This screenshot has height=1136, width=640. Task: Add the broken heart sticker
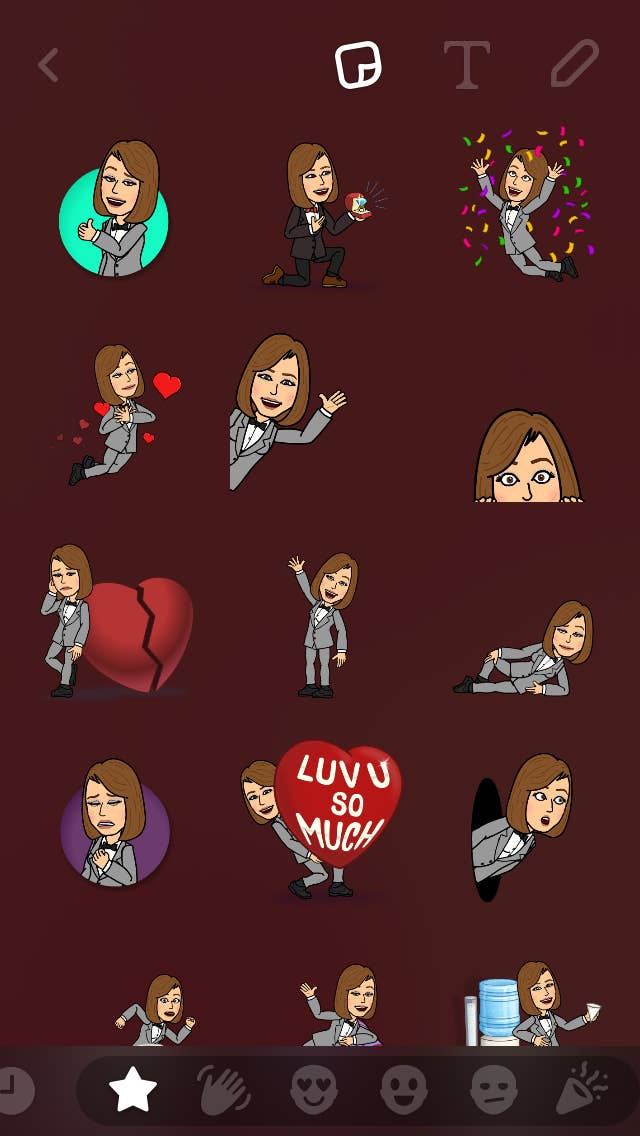[118, 622]
